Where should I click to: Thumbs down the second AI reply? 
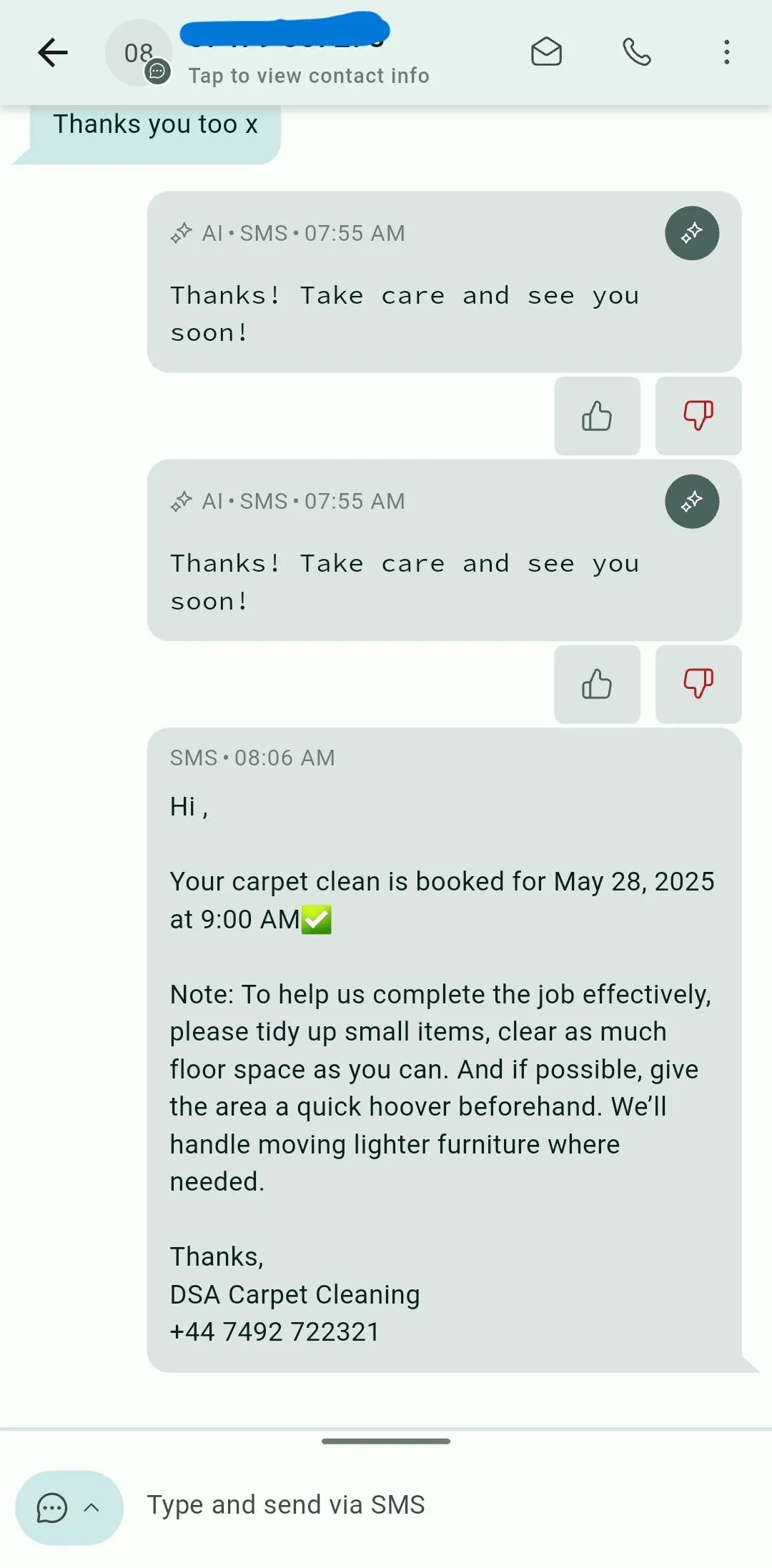coord(698,685)
